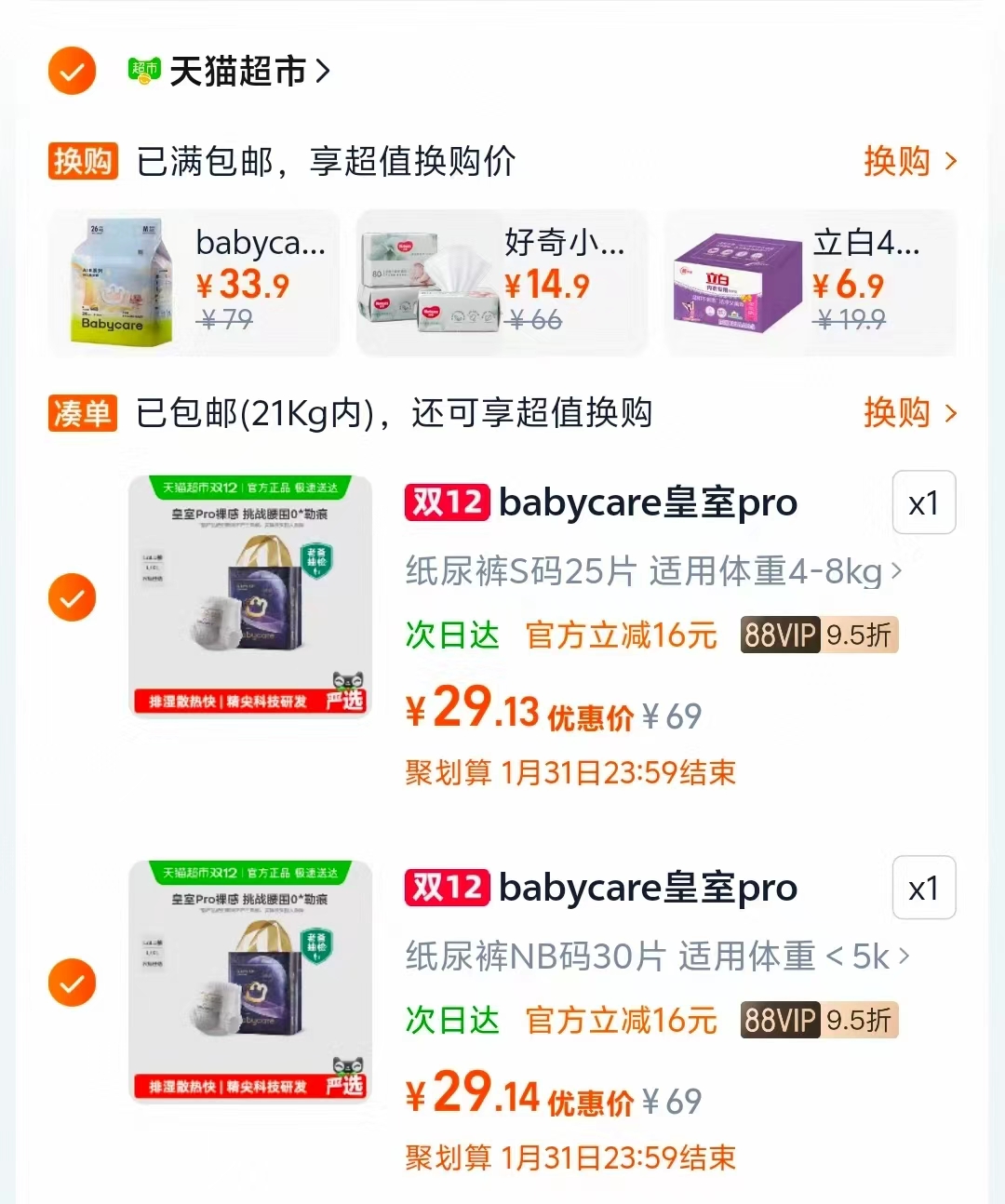Click the 88VIP 9.5折 badge on first item

tap(819, 635)
